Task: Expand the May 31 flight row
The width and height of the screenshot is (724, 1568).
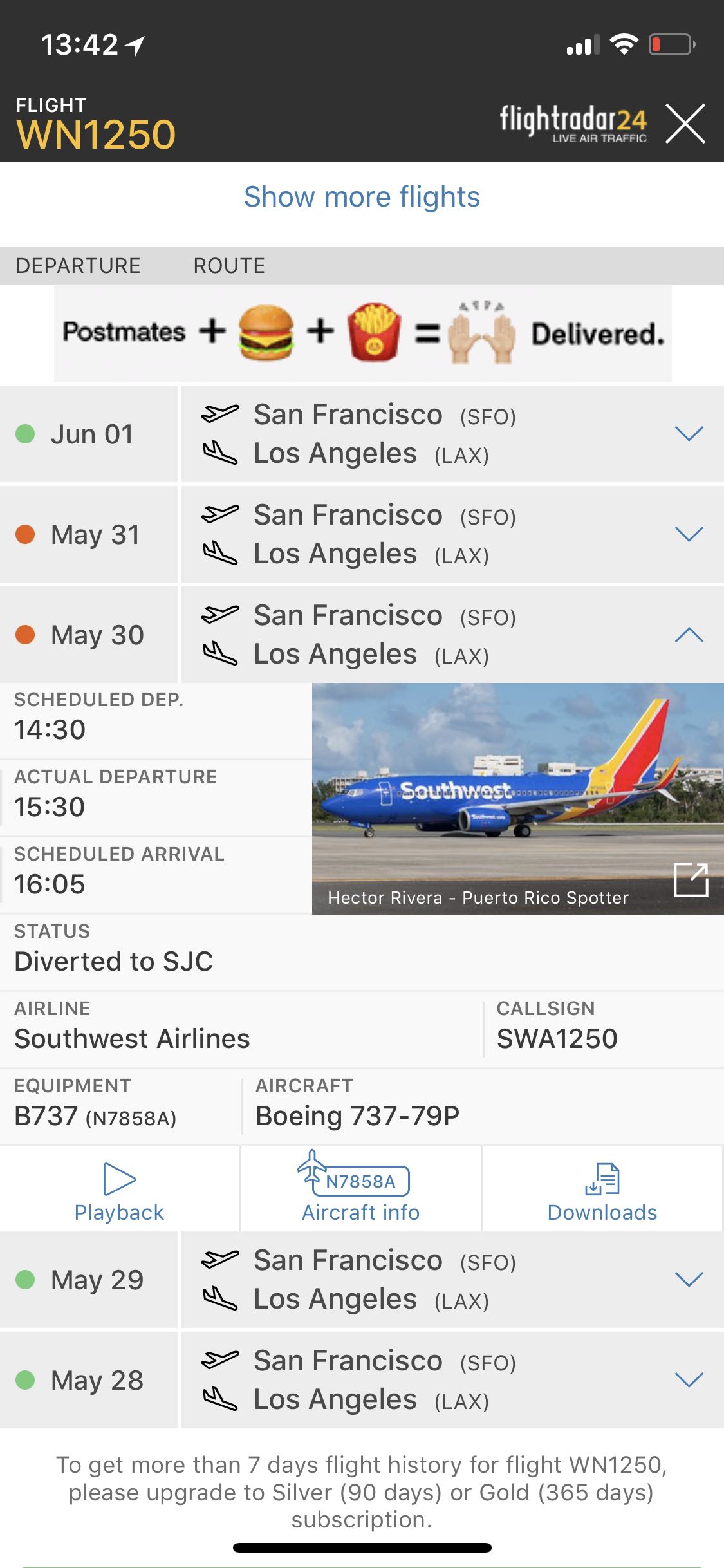Action: 689,534
